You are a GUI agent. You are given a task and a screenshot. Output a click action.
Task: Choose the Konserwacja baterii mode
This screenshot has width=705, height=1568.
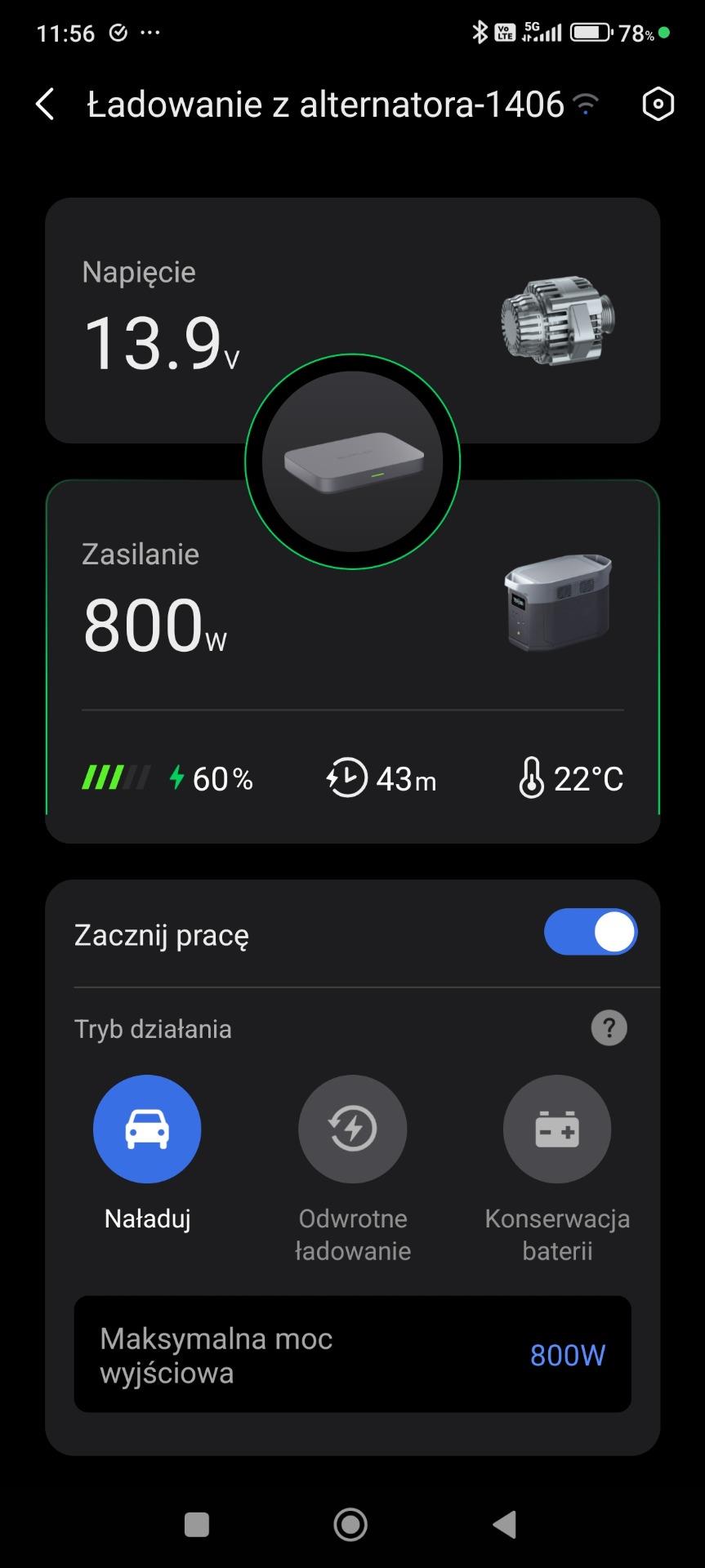[x=556, y=1129]
